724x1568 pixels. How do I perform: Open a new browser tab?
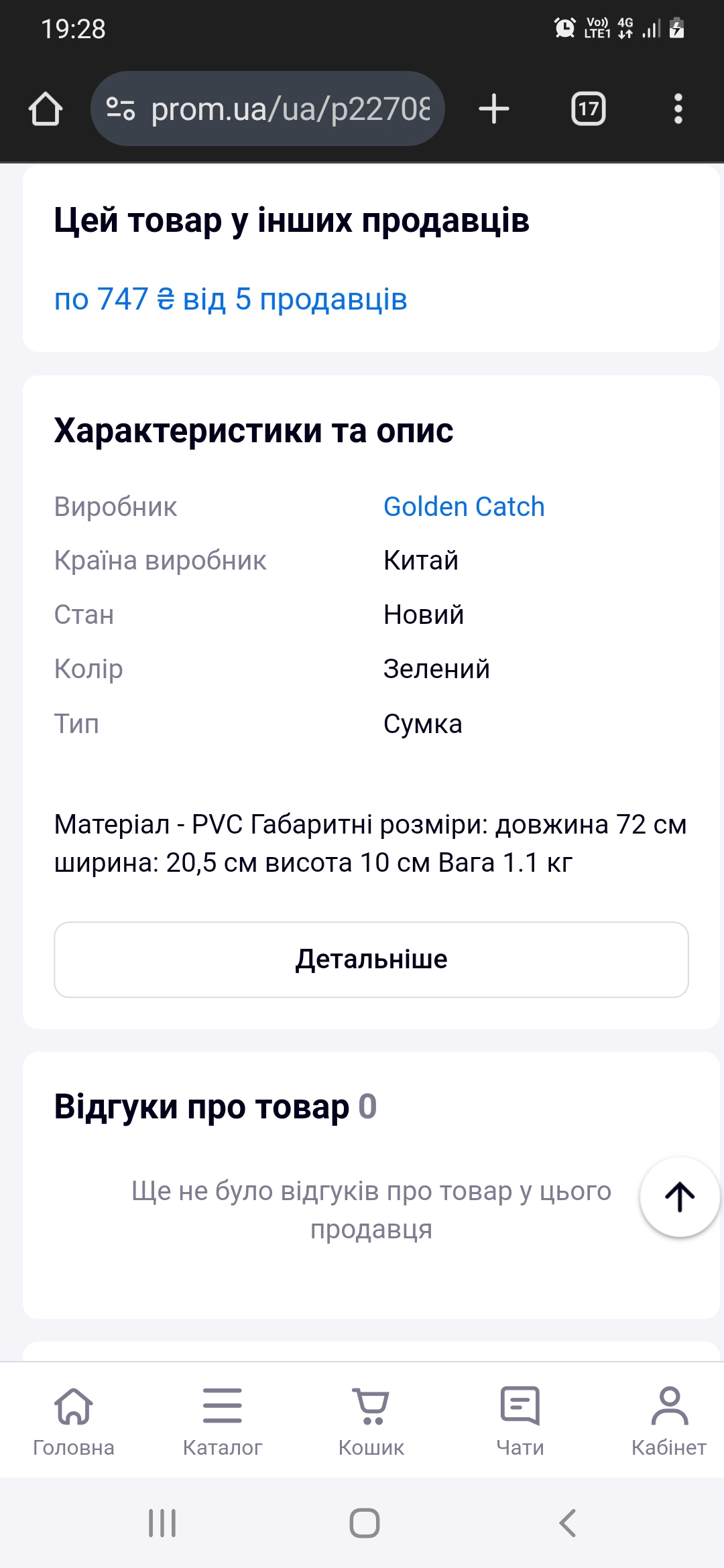(494, 109)
